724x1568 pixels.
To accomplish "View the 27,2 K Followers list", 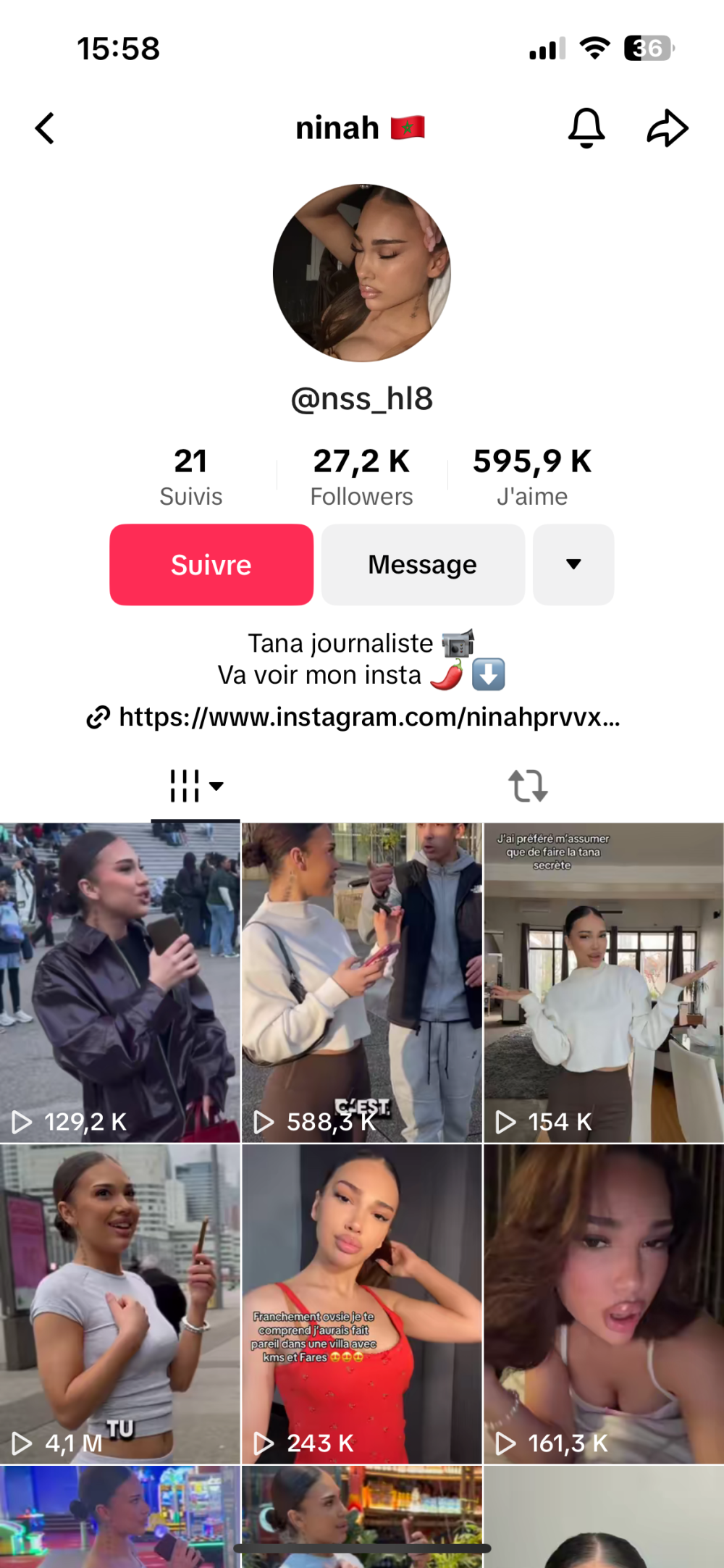I will pos(361,477).
